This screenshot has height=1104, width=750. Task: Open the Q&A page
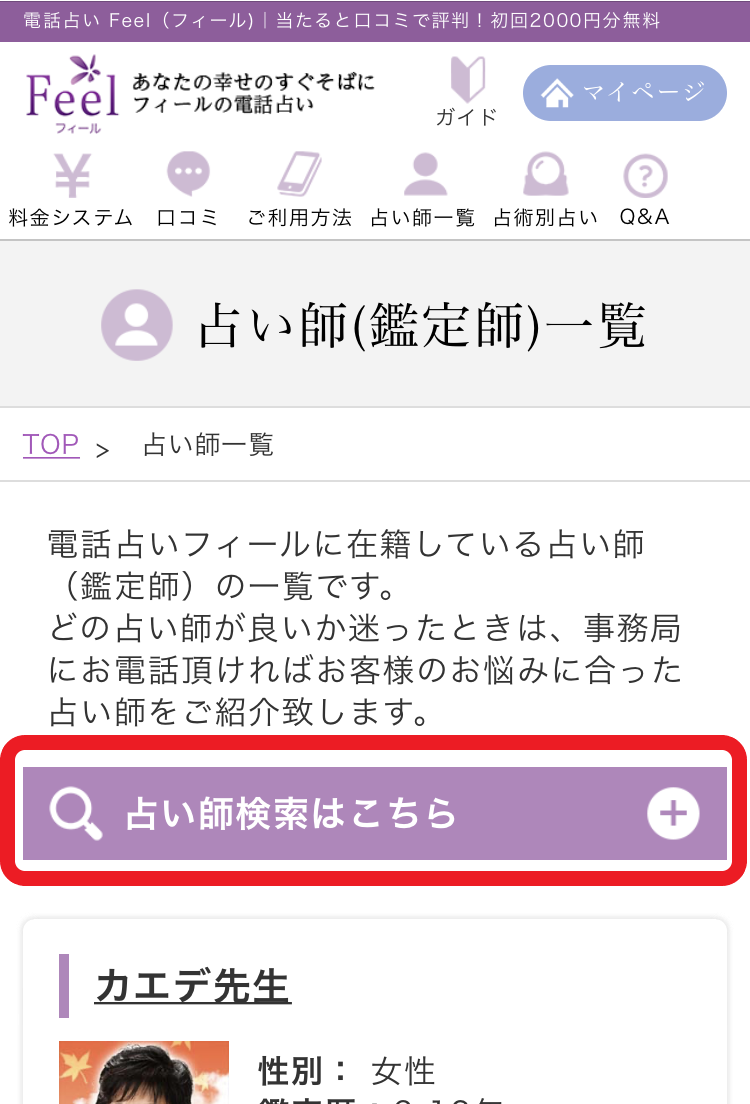click(645, 190)
